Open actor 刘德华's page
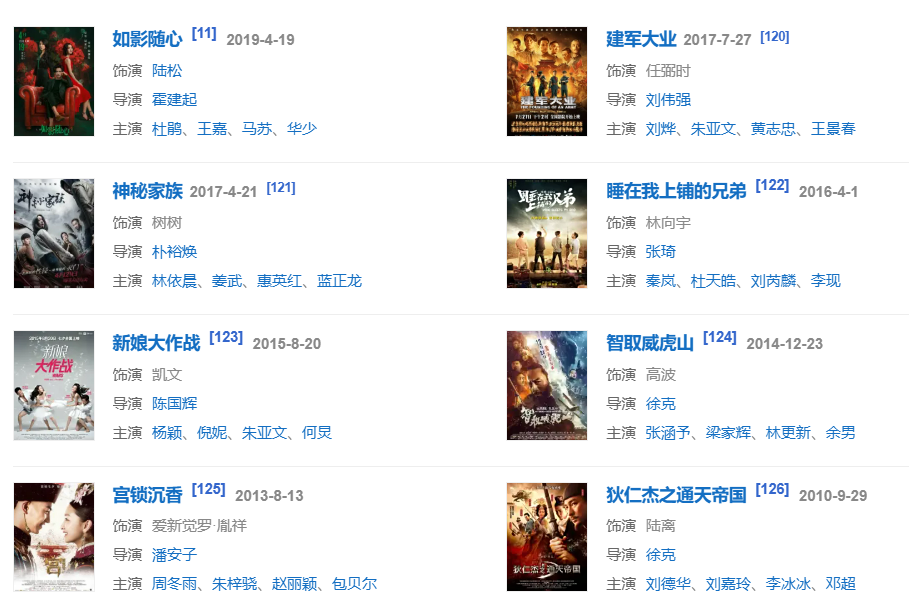This screenshot has height=606, width=909. click(668, 584)
